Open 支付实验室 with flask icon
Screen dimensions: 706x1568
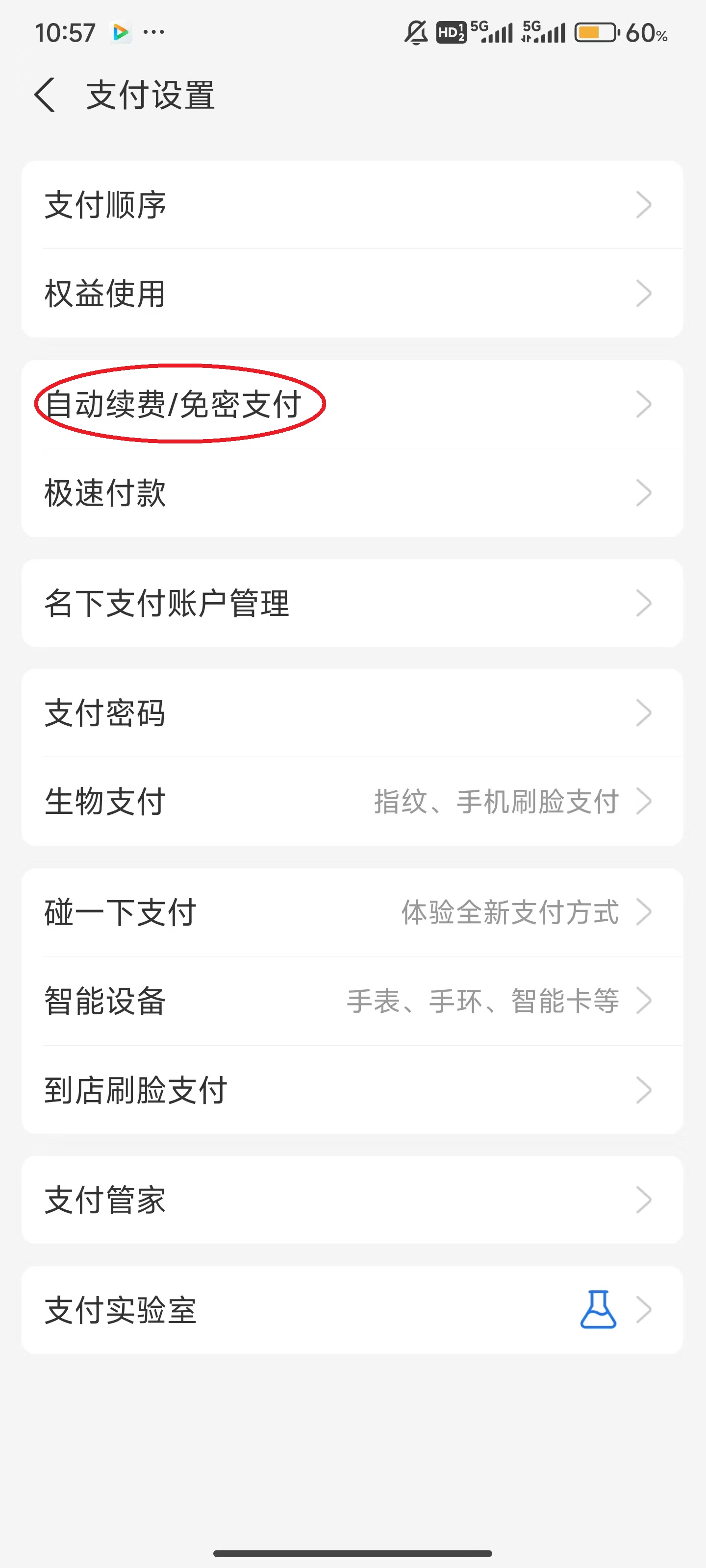[x=352, y=1310]
